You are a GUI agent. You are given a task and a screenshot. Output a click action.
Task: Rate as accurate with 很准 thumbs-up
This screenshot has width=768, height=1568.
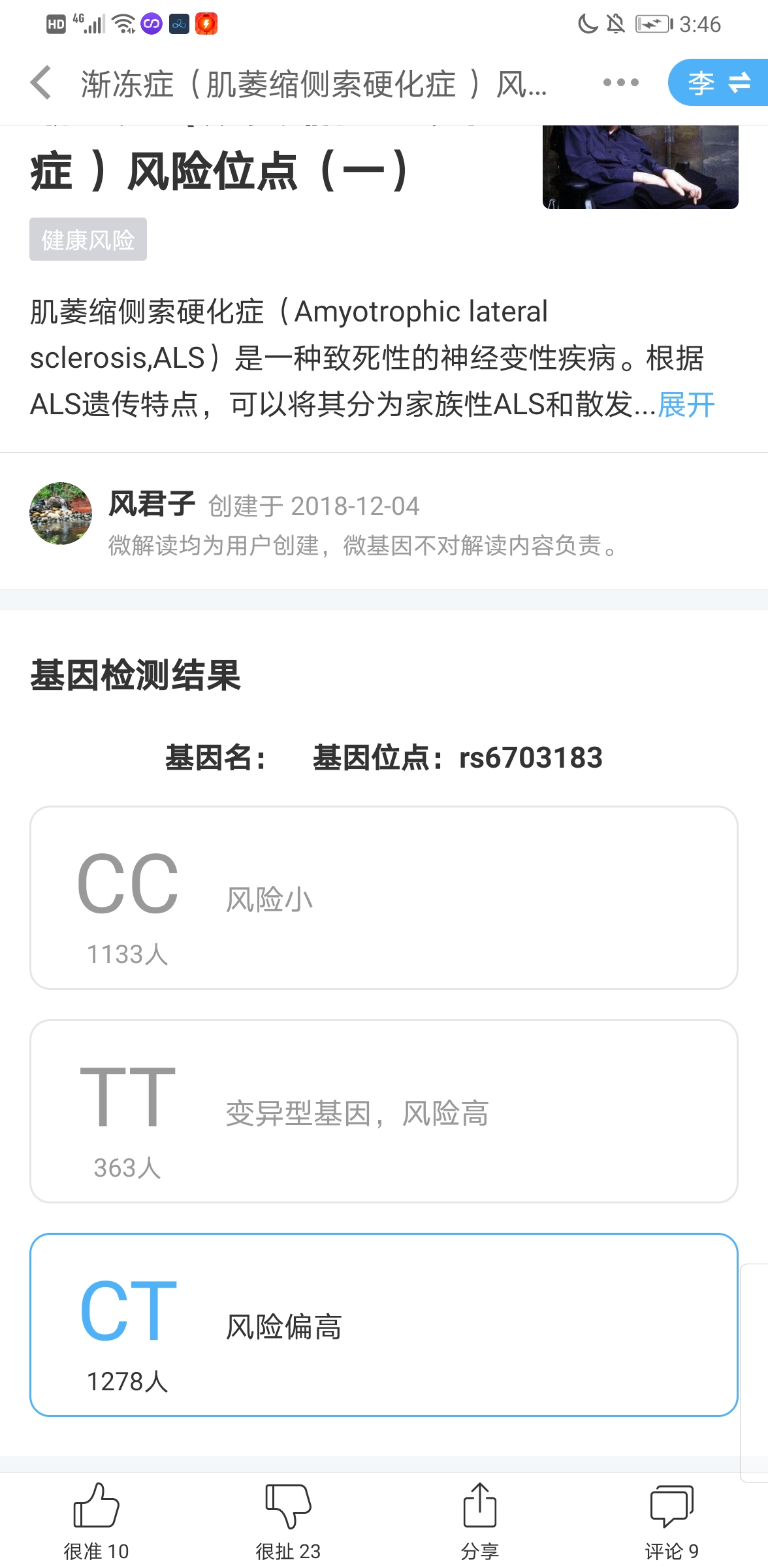(x=96, y=1521)
